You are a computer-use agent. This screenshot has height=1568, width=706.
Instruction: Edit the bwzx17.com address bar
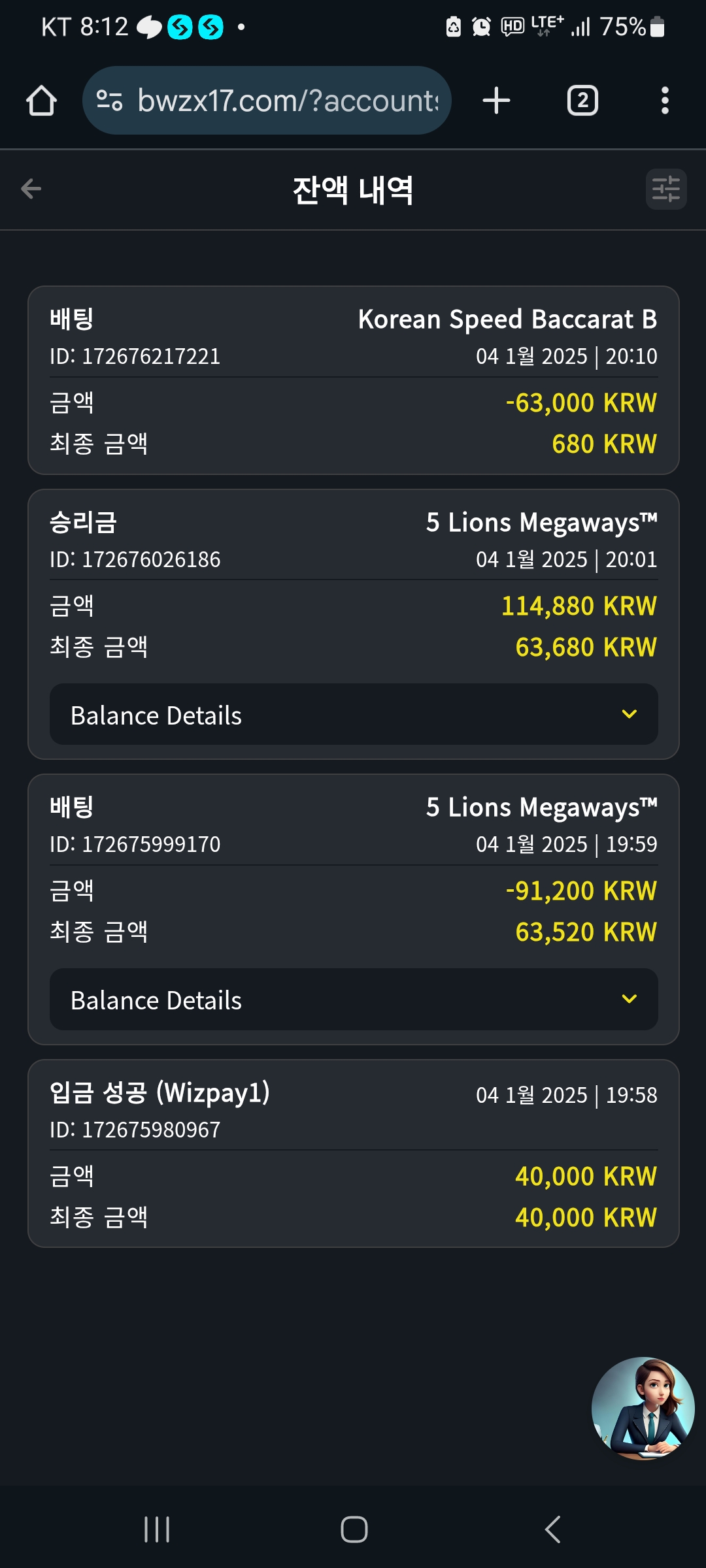tap(267, 101)
